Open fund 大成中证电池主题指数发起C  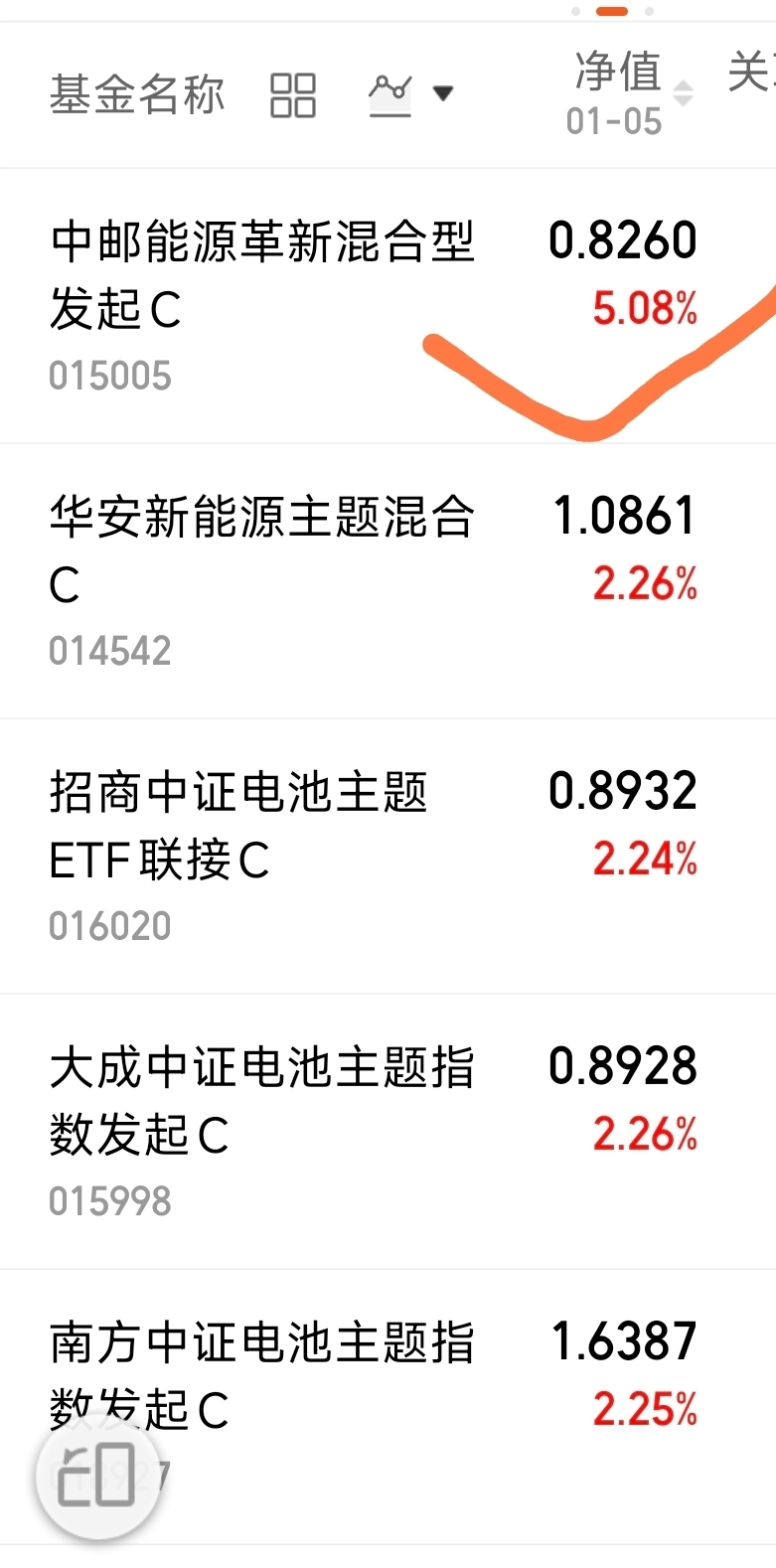pos(388,1132)
